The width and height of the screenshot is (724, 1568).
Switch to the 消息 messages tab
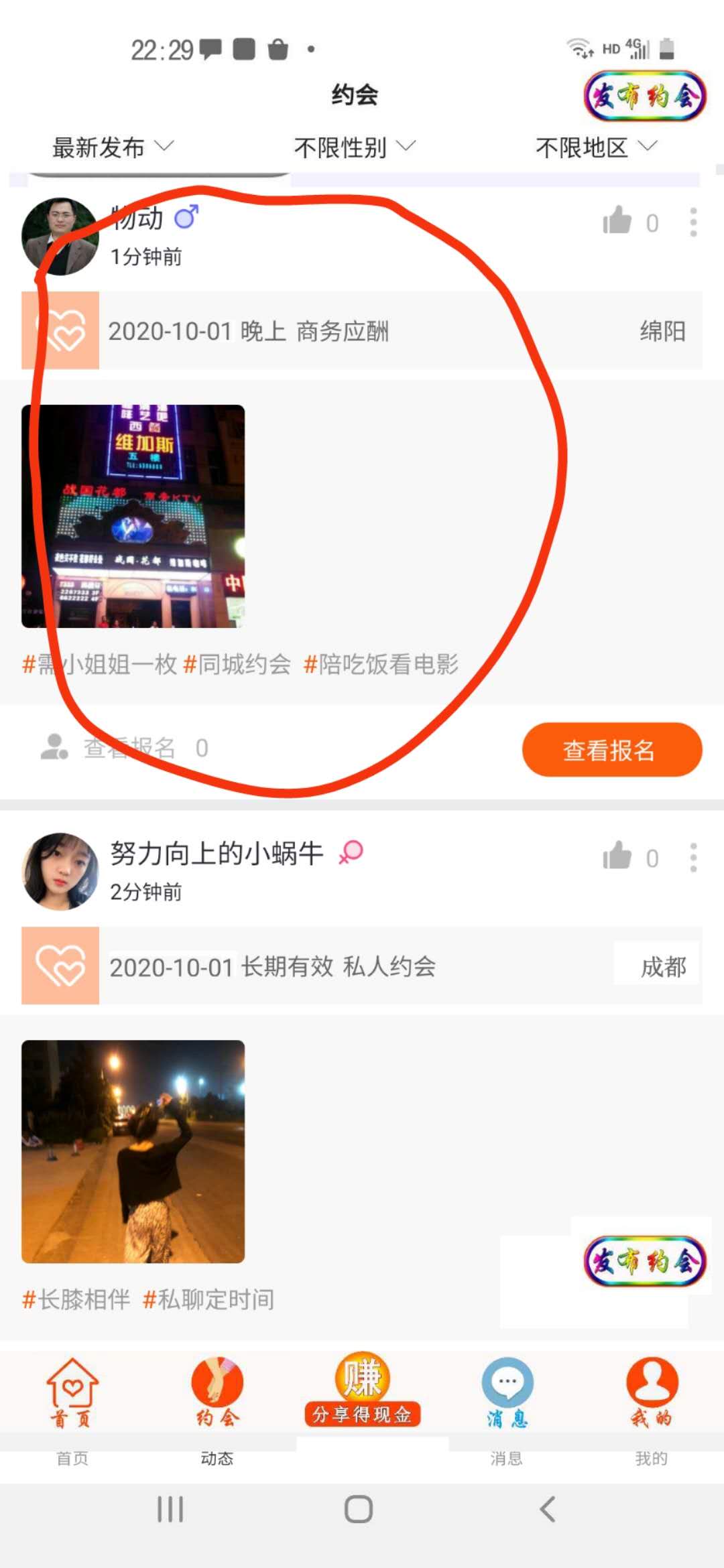(x=507, y=1392)
